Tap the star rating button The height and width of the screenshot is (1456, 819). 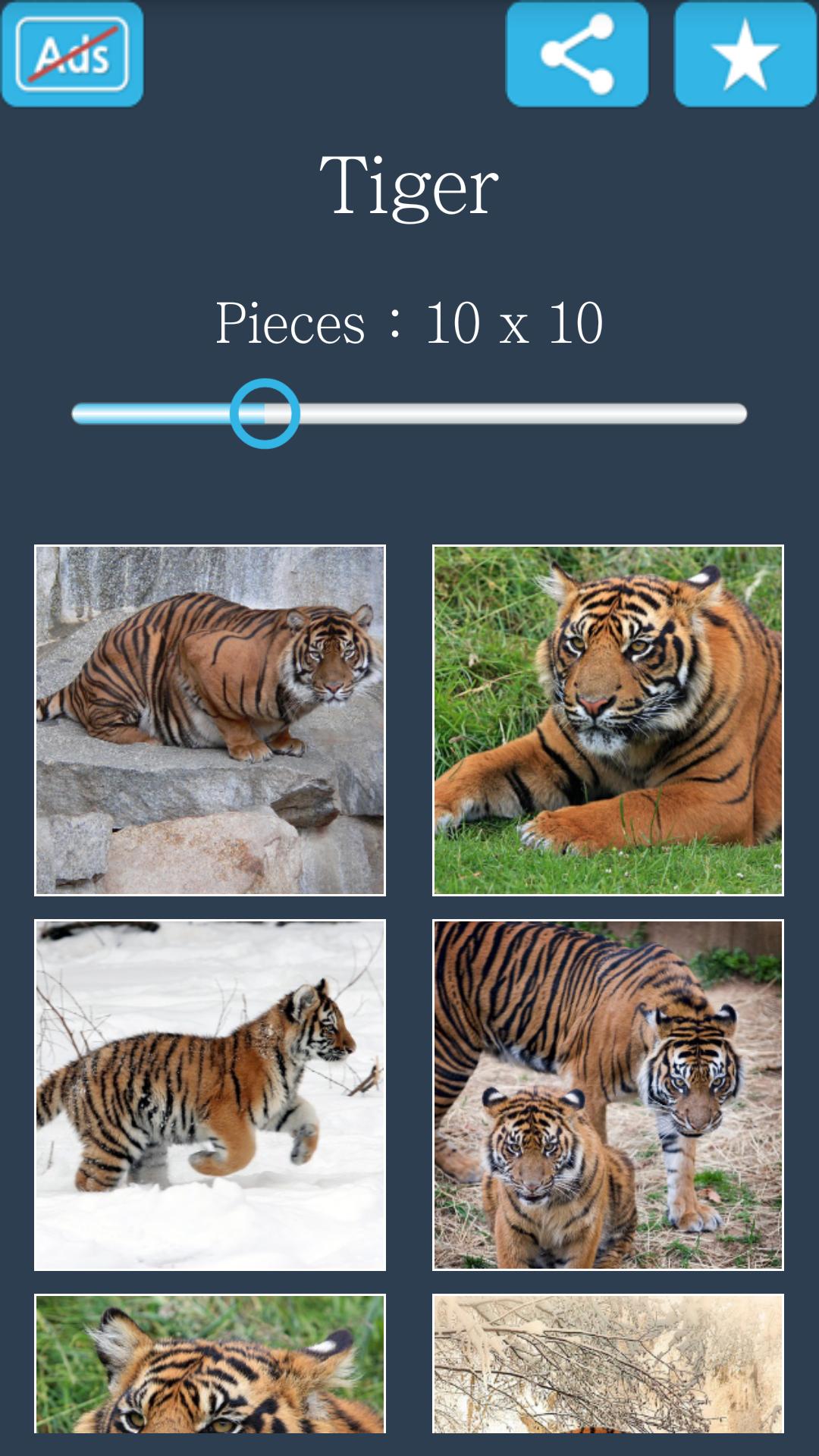(x=745, y=54)
